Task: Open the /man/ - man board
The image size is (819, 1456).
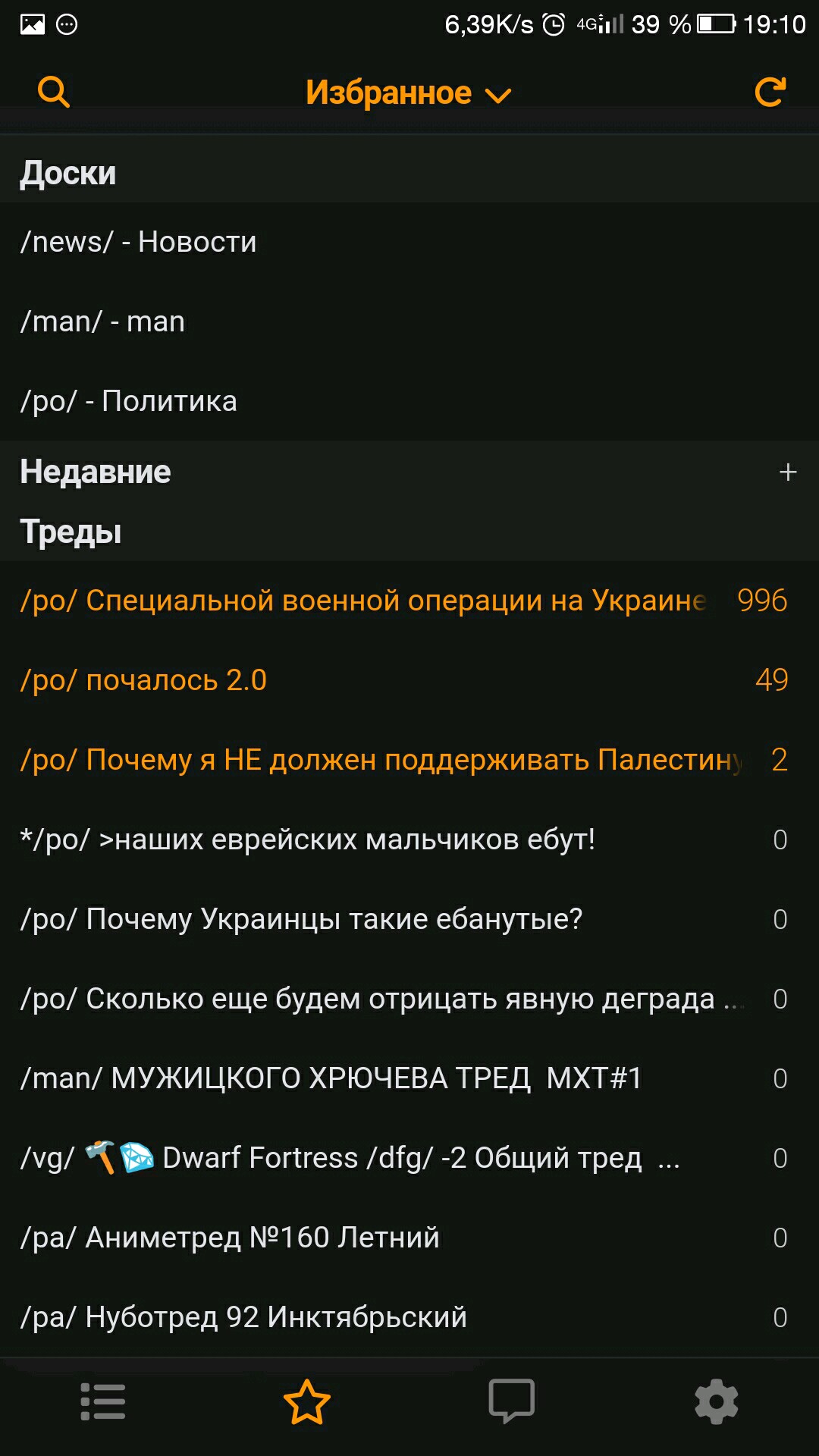Action: 409,322
